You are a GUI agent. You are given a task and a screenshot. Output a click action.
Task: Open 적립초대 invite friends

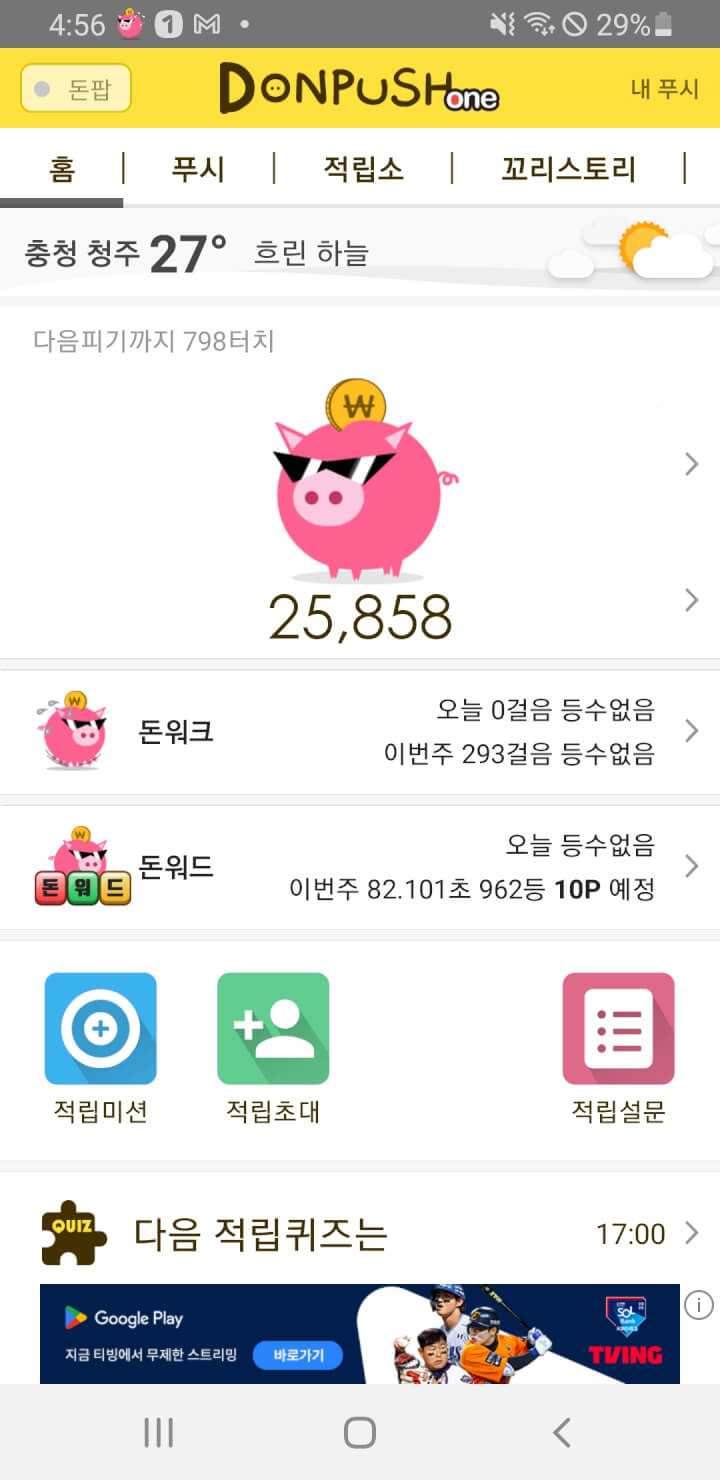point(273,1045)
